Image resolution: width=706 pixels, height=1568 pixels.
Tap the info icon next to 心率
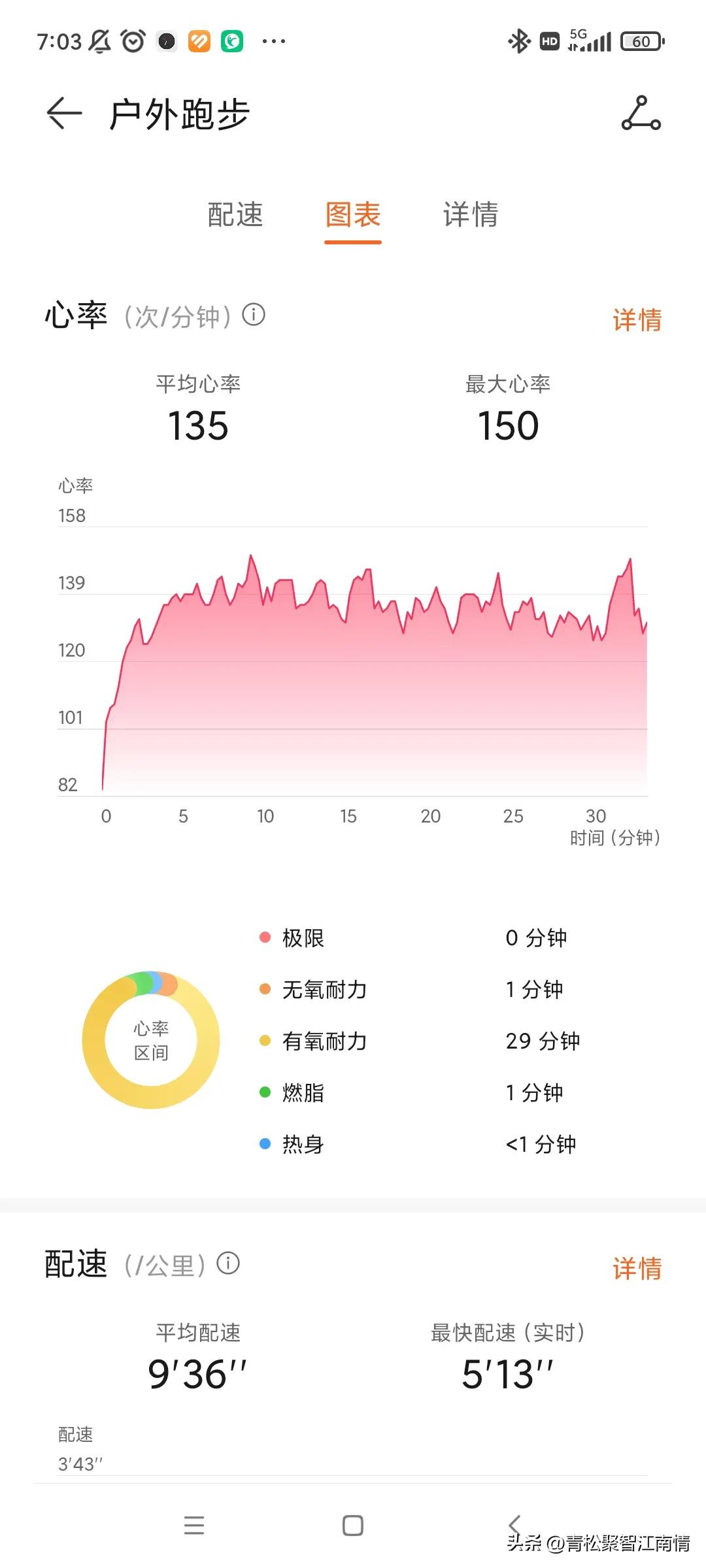(x=254, y=316)
